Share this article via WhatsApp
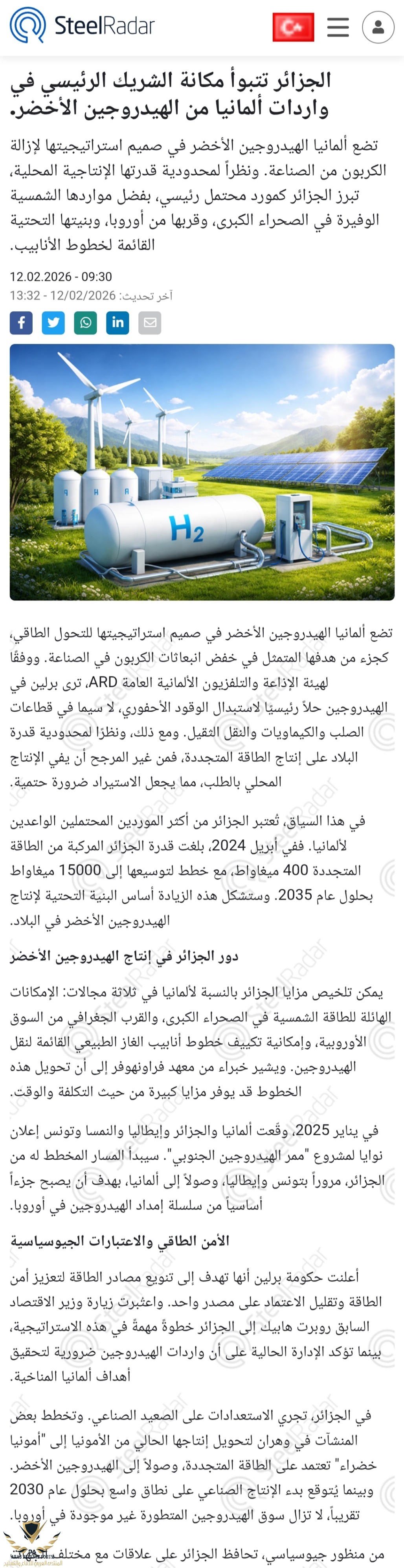Image resolution: width=404 pixels, height=1568 pixels. point(86,323)
